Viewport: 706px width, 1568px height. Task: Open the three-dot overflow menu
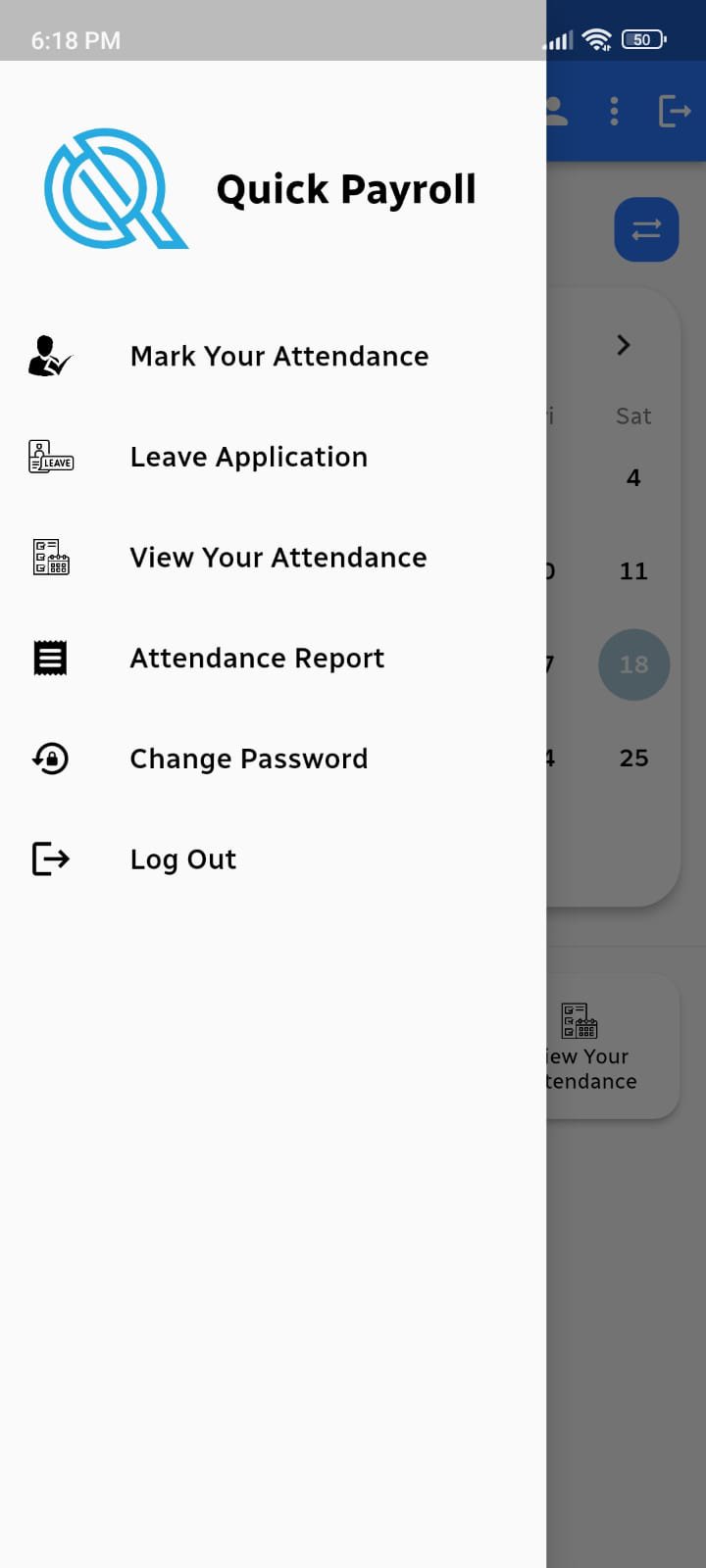[x=614, y=112]
